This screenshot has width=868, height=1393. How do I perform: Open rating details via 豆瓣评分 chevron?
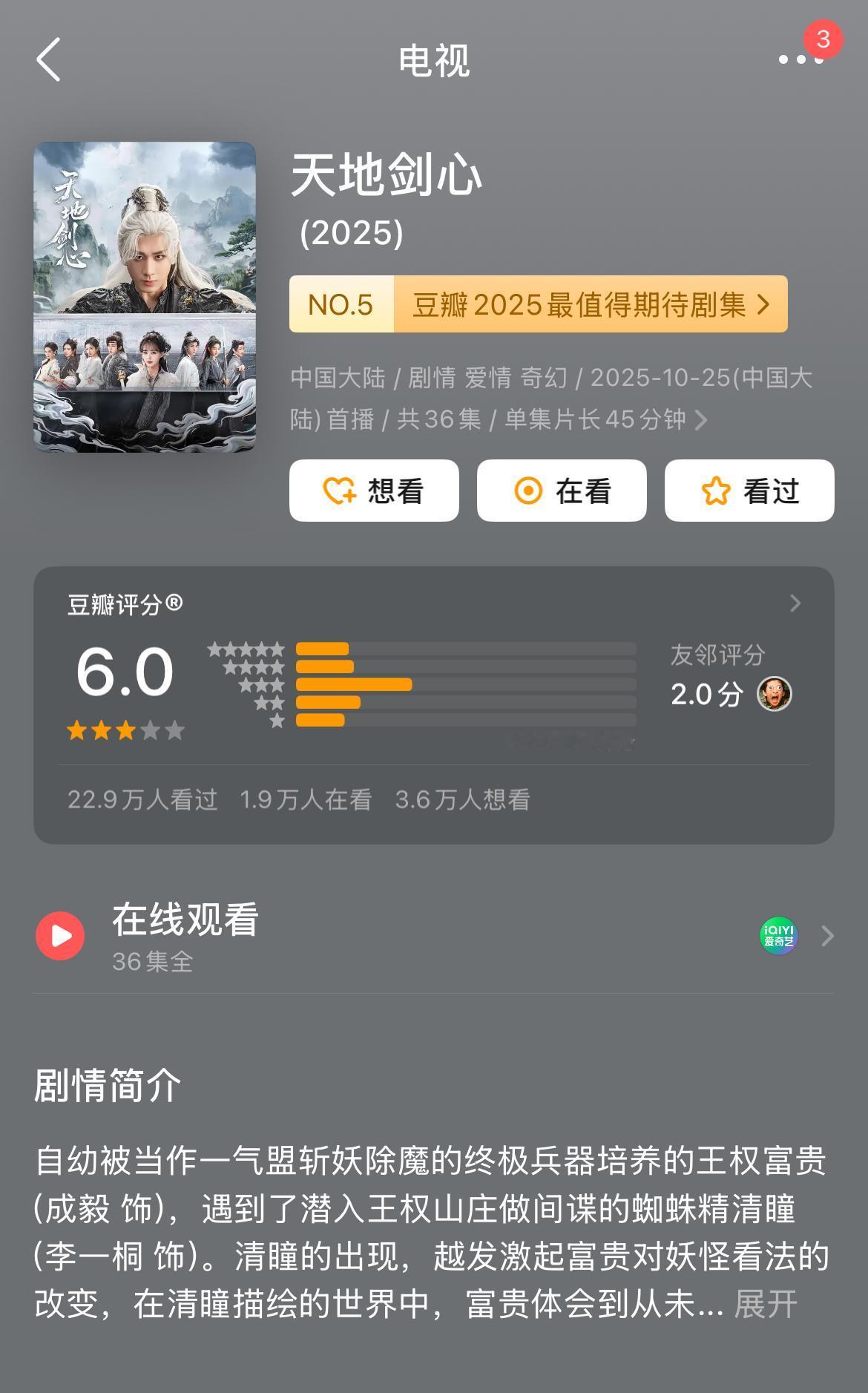795,603
